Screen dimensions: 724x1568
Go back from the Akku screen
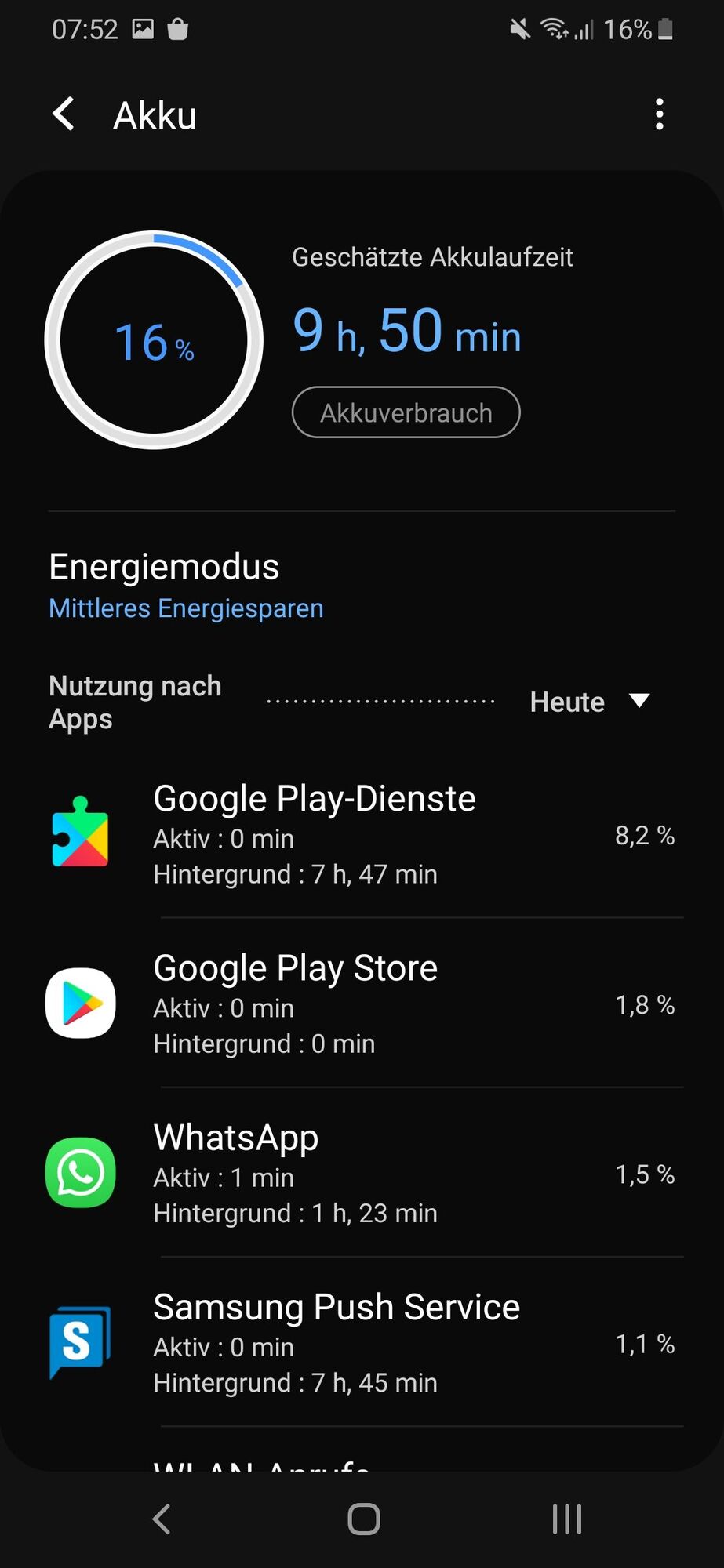tap(64, 114)
